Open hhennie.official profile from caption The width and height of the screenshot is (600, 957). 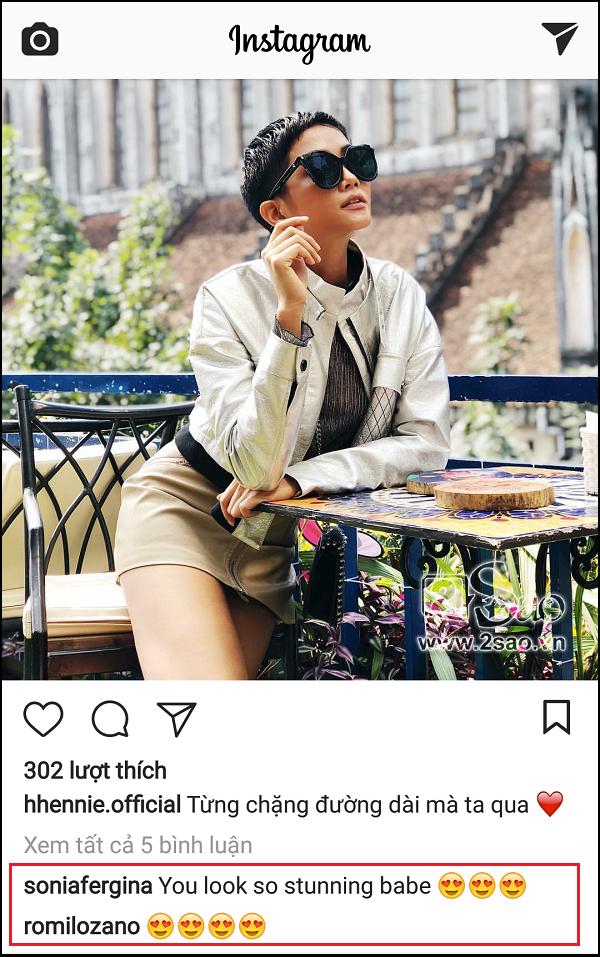tap(102, 804)
